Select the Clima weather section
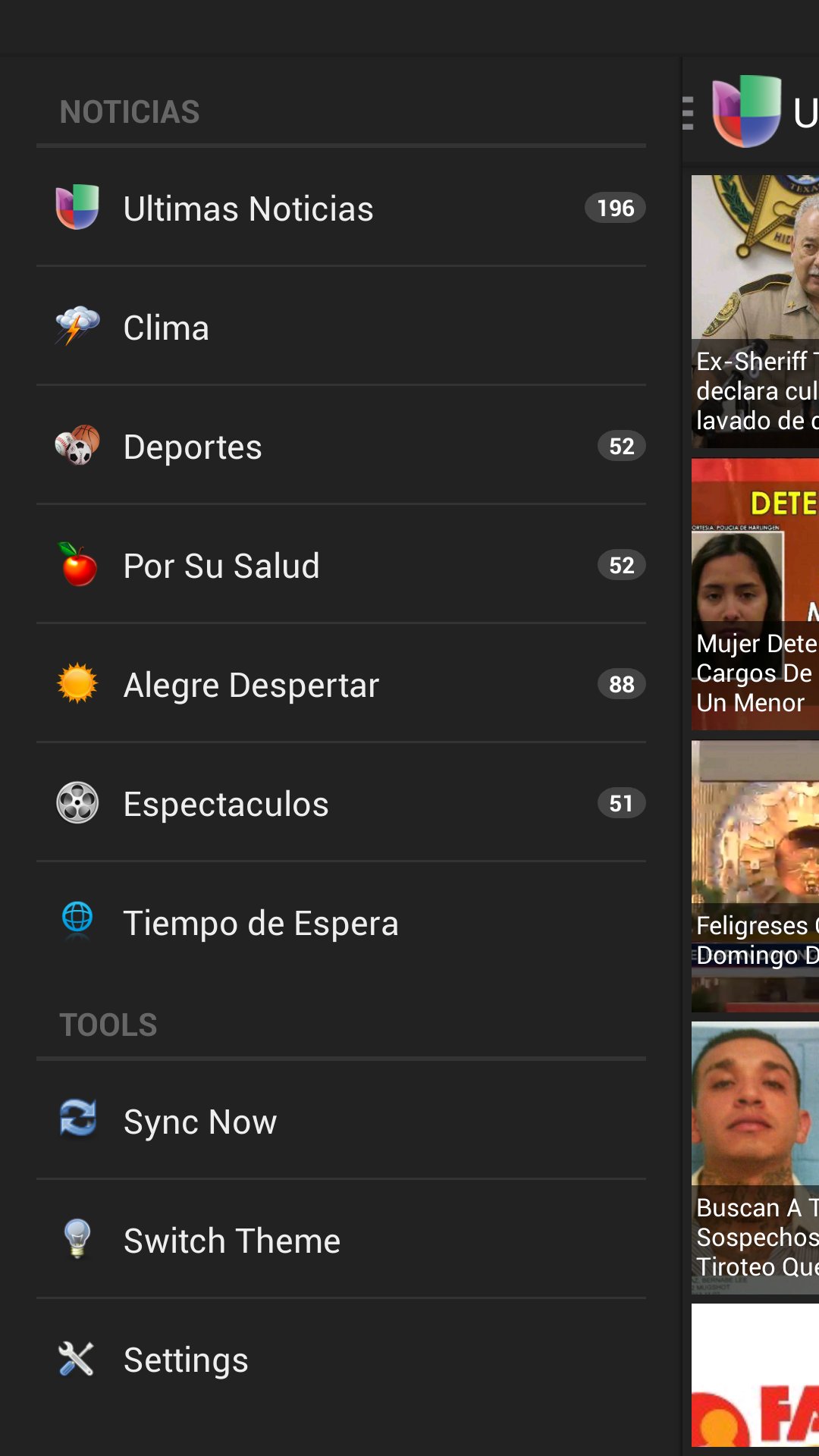819x1456 pixels. [341, 328]
